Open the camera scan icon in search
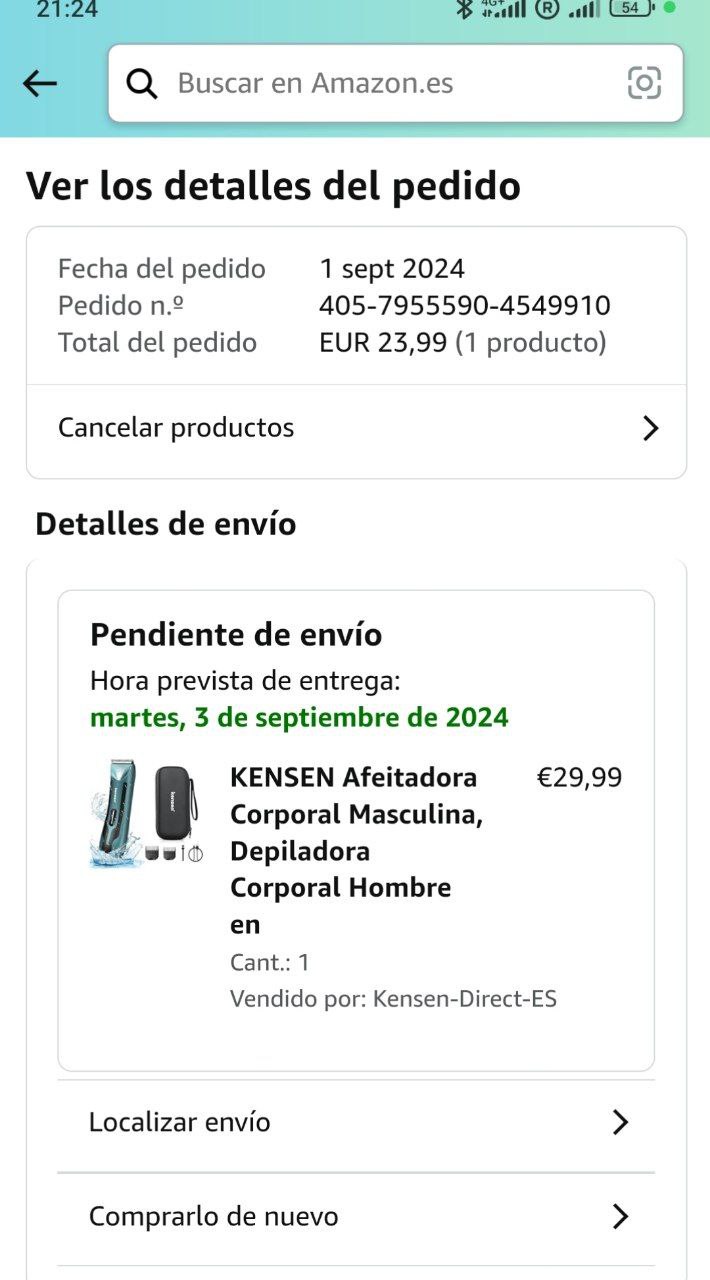The height and width of the screenshot is (1280, 710). tap(644, 83)
